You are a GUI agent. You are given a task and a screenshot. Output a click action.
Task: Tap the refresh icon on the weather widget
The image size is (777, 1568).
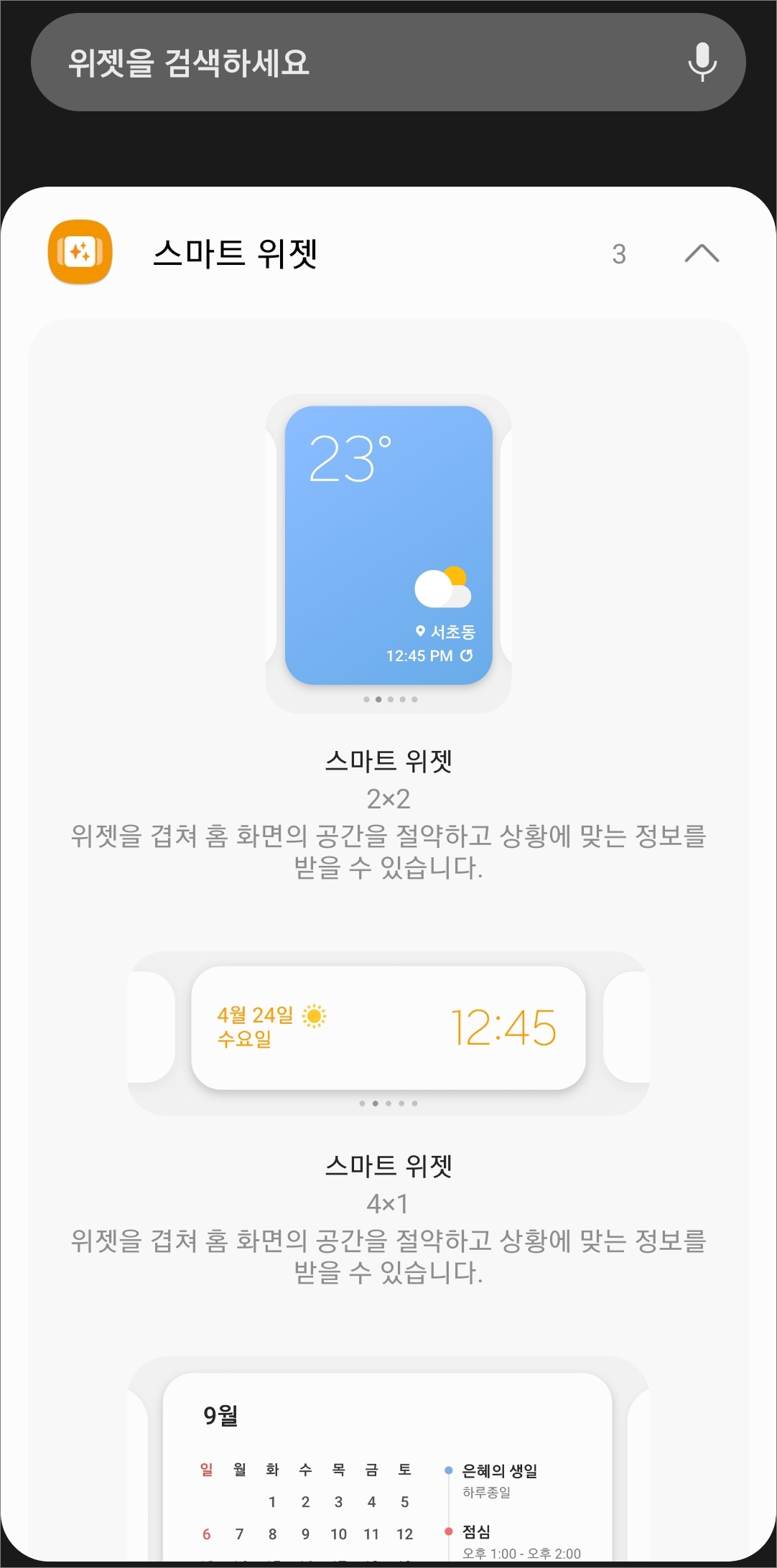click(467, 654)
